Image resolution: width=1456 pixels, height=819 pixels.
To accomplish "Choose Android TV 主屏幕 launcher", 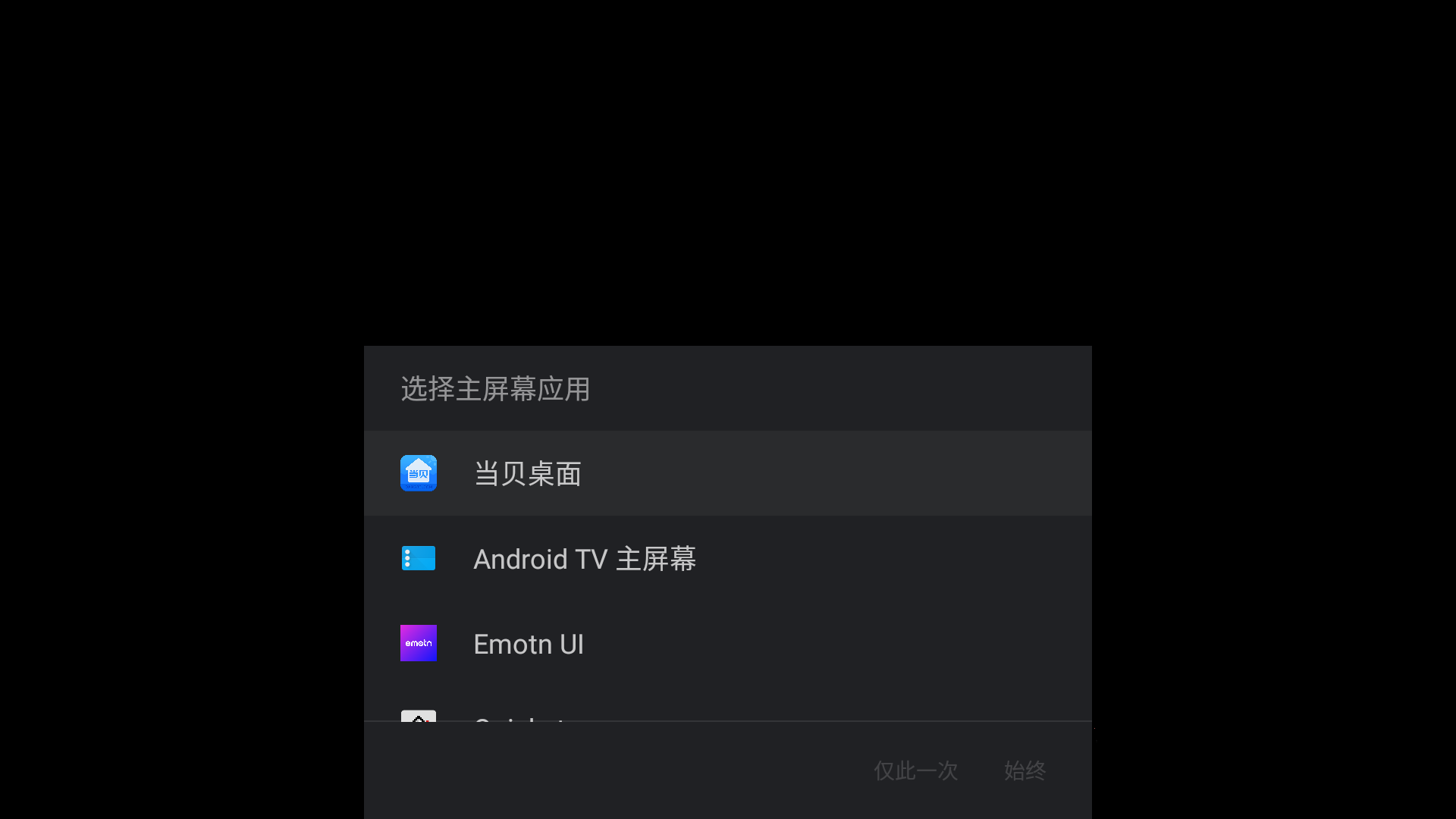I will [726, 559].
